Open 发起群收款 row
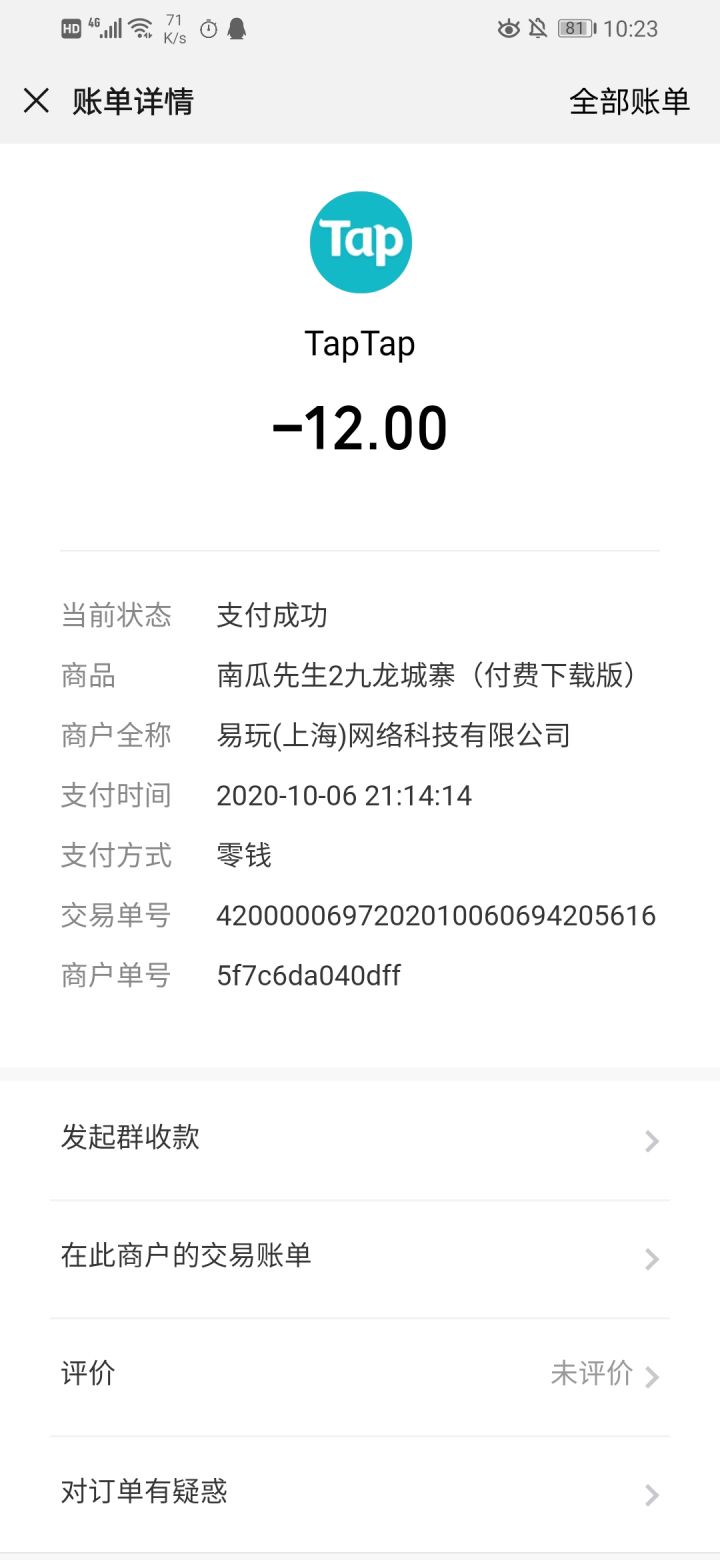The height and width of the screenshot is (1560, 720). click(x=360, y=1139)
